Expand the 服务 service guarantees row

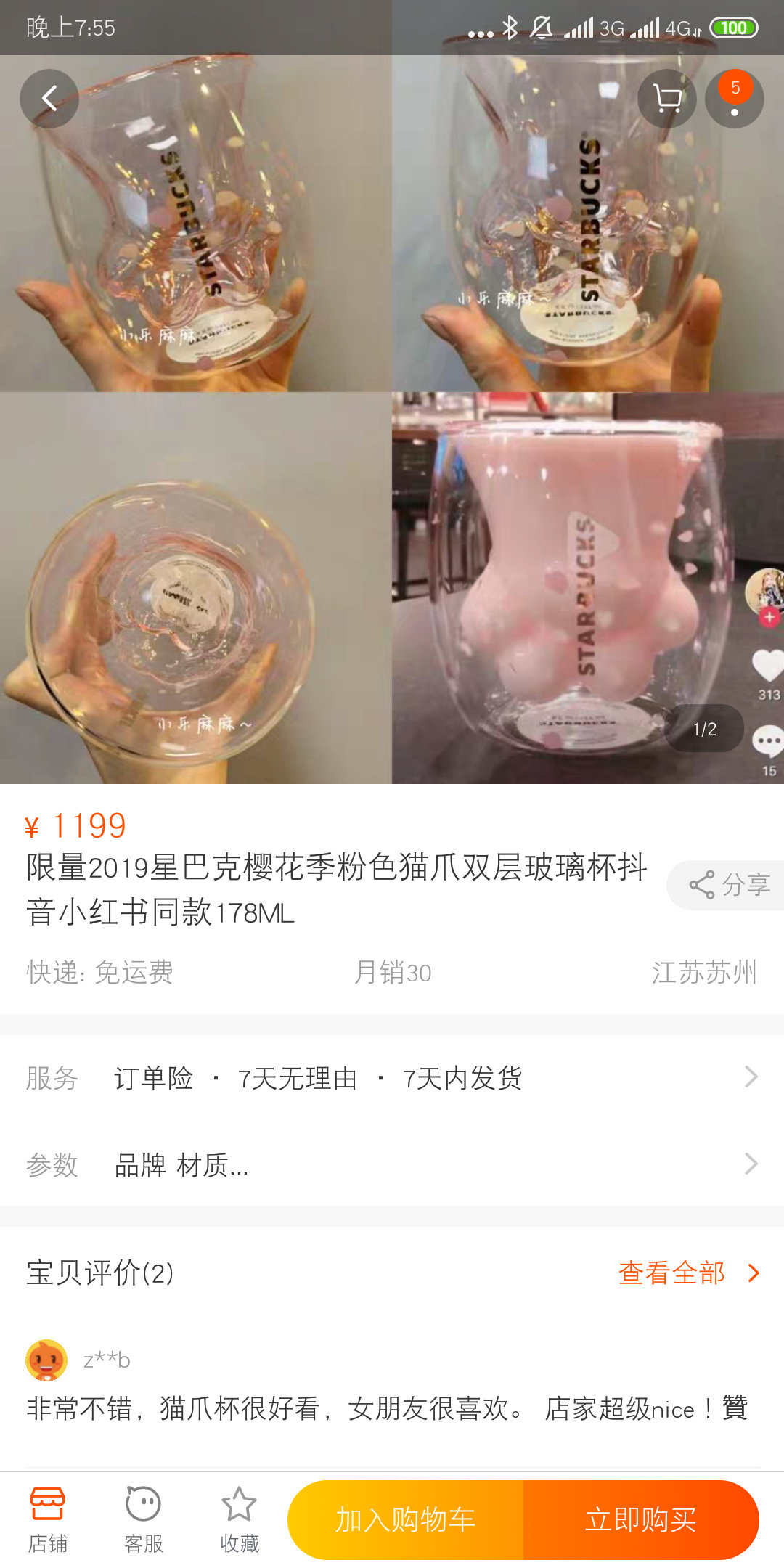pyautogui.click(x=392, y=1078)
